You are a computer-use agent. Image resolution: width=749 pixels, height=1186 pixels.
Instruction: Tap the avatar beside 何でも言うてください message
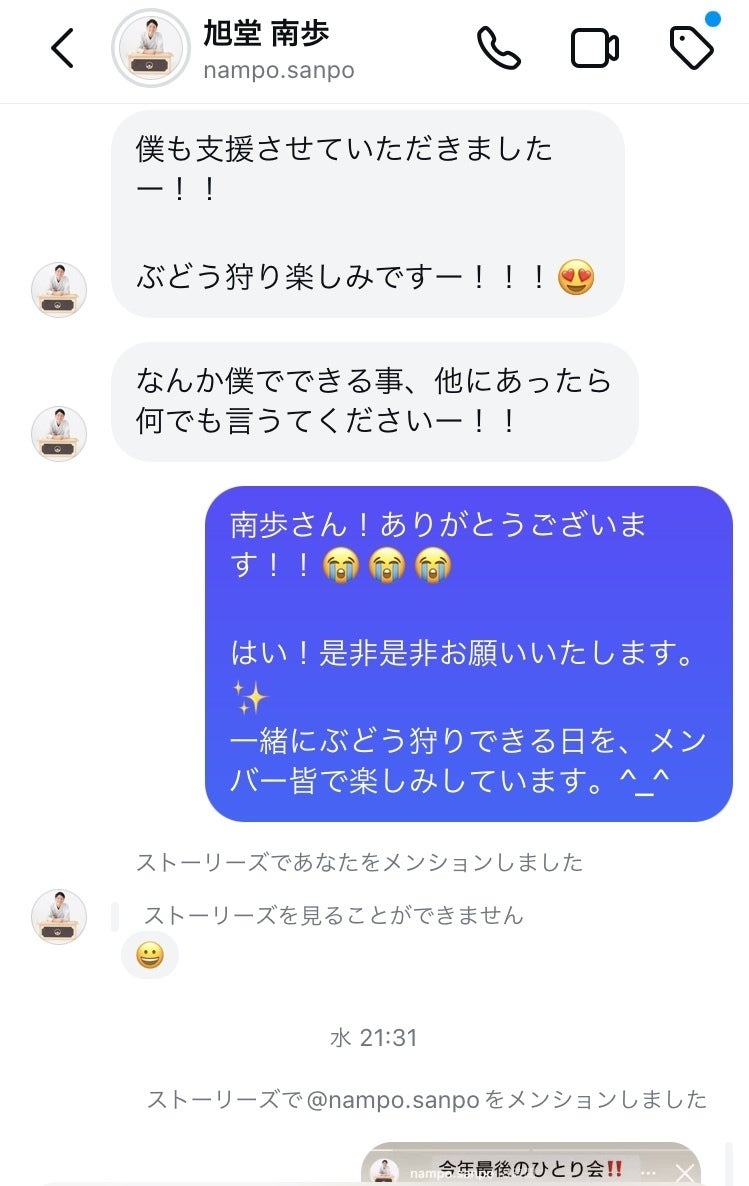pos(59,434)
